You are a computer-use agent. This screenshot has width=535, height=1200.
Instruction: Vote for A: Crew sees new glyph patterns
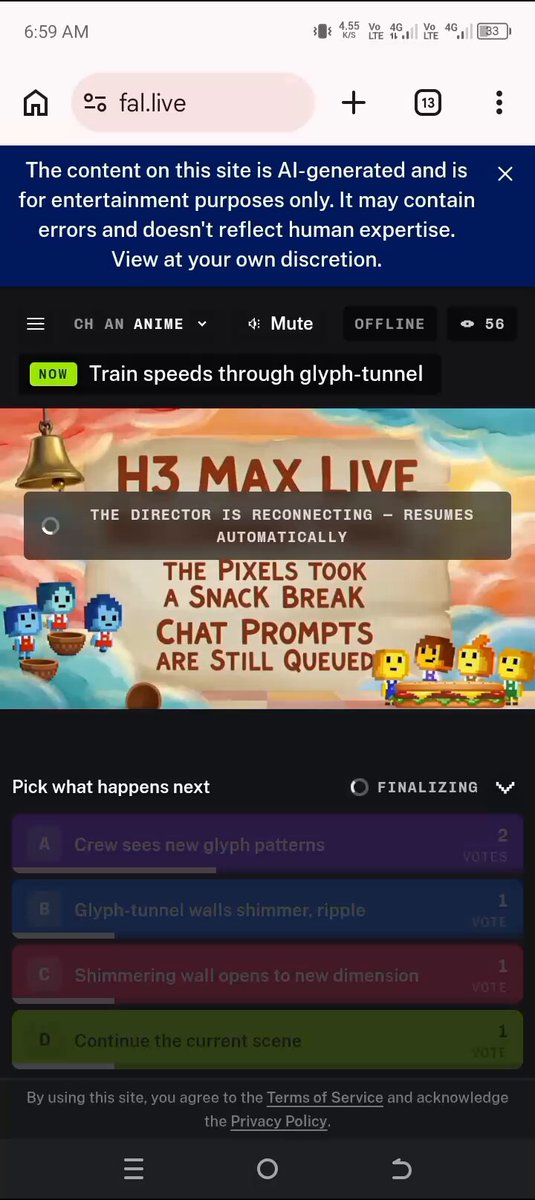[267, 845]
